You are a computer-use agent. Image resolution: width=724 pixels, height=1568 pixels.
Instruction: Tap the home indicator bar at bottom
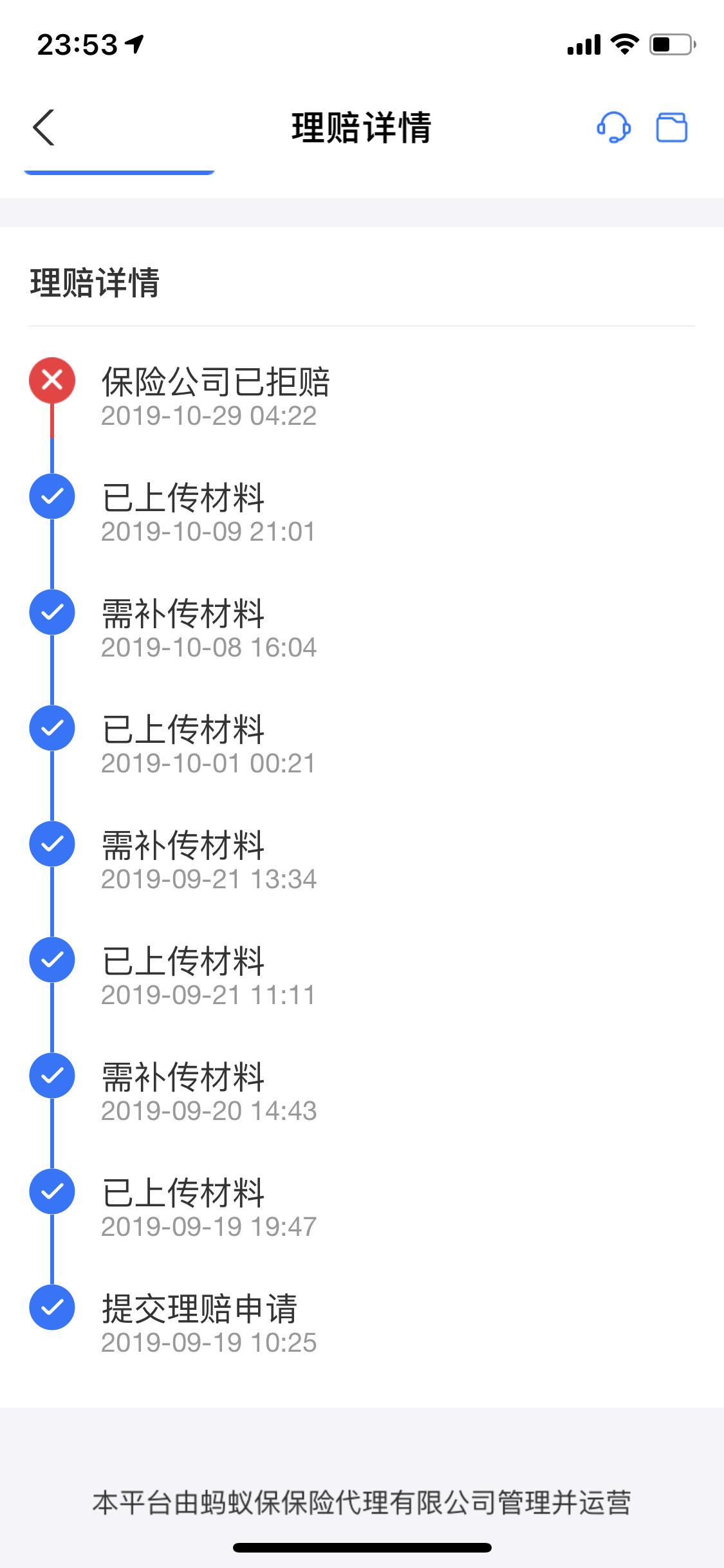[362, 1547]
